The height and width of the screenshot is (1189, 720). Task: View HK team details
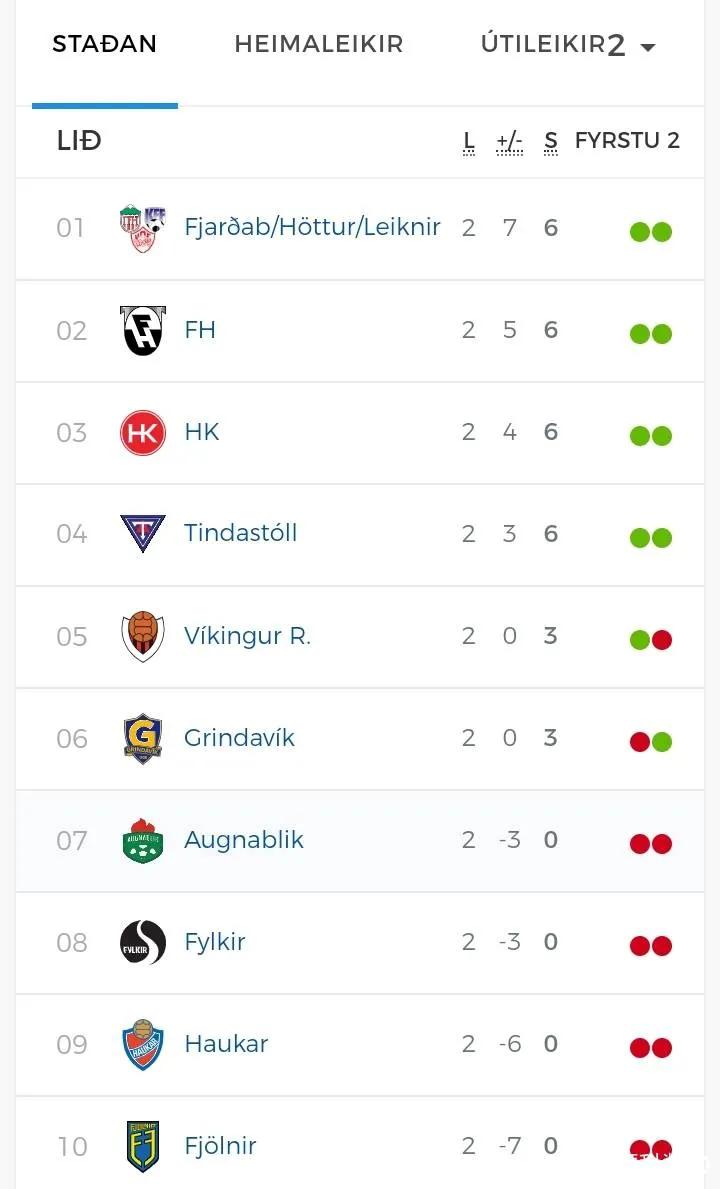click(201, 432)
